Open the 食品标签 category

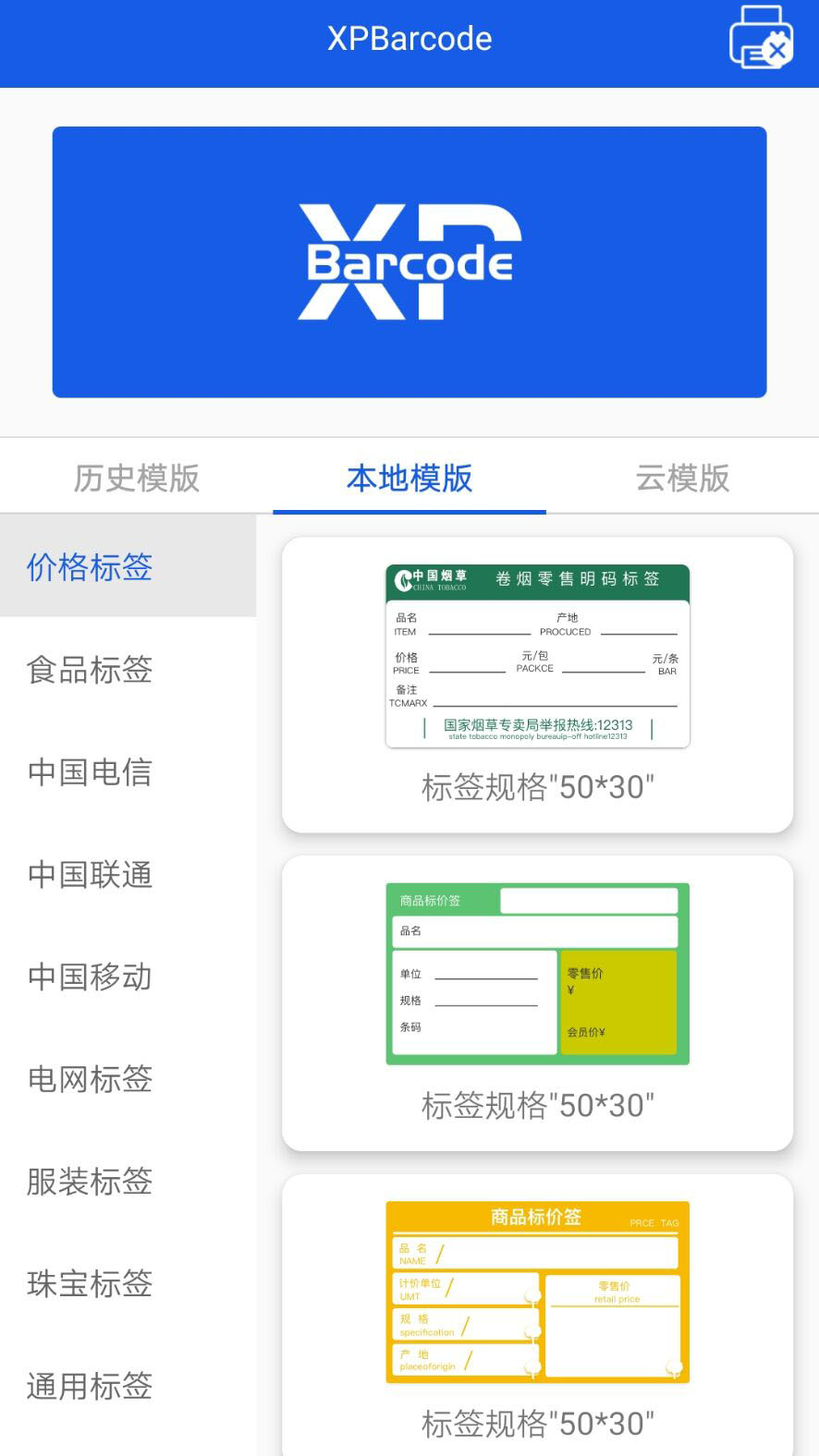tap(90, 670)
